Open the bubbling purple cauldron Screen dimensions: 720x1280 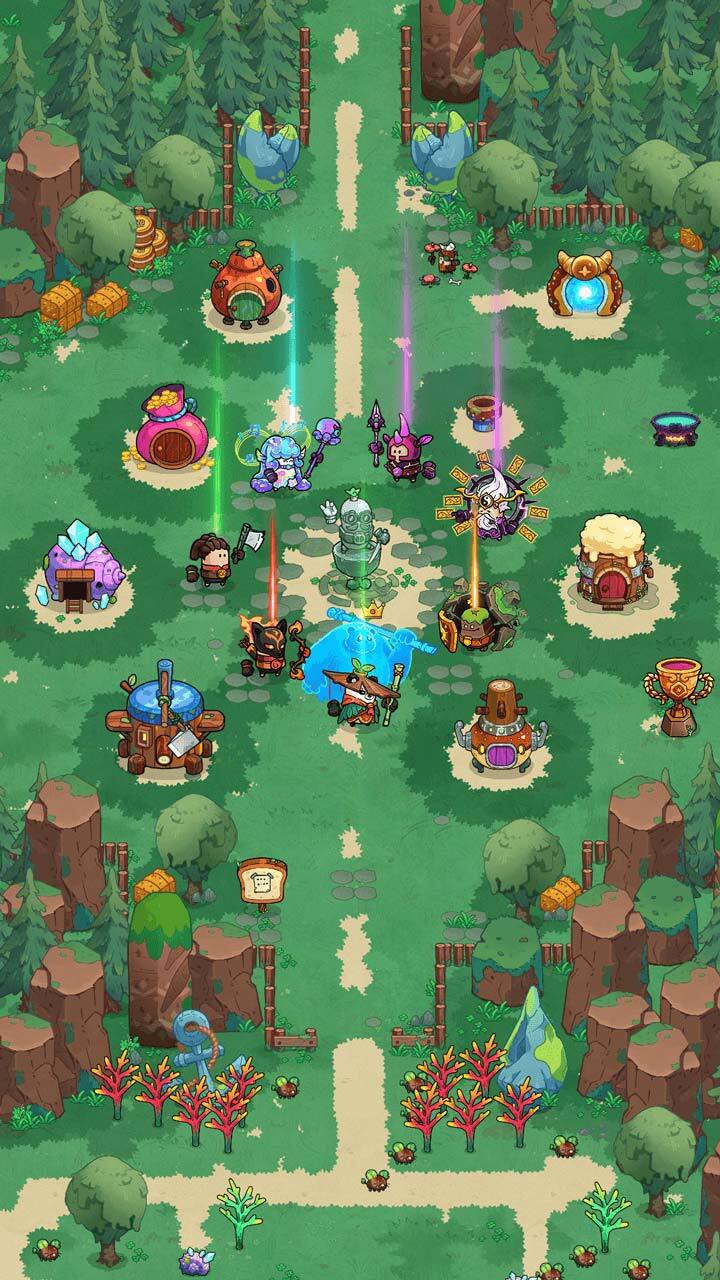click(673, 428)
